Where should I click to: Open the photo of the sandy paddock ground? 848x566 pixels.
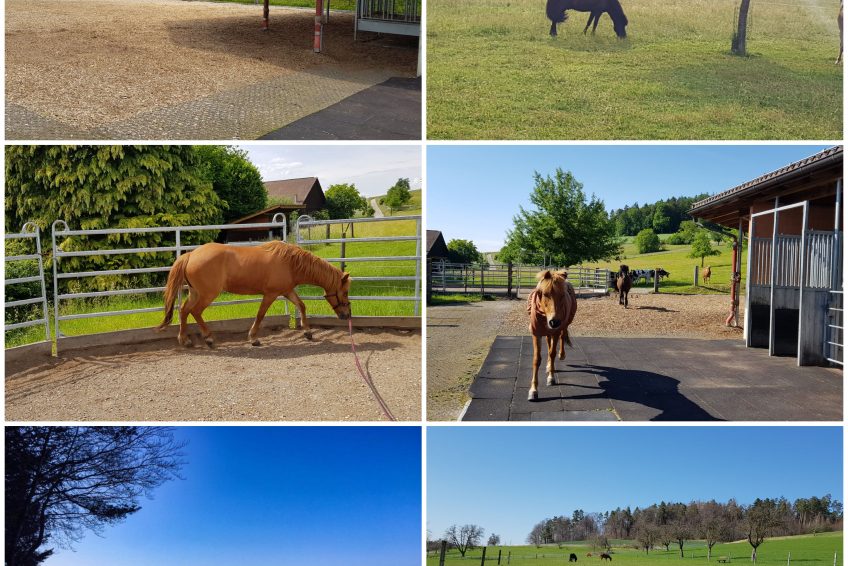212,69
